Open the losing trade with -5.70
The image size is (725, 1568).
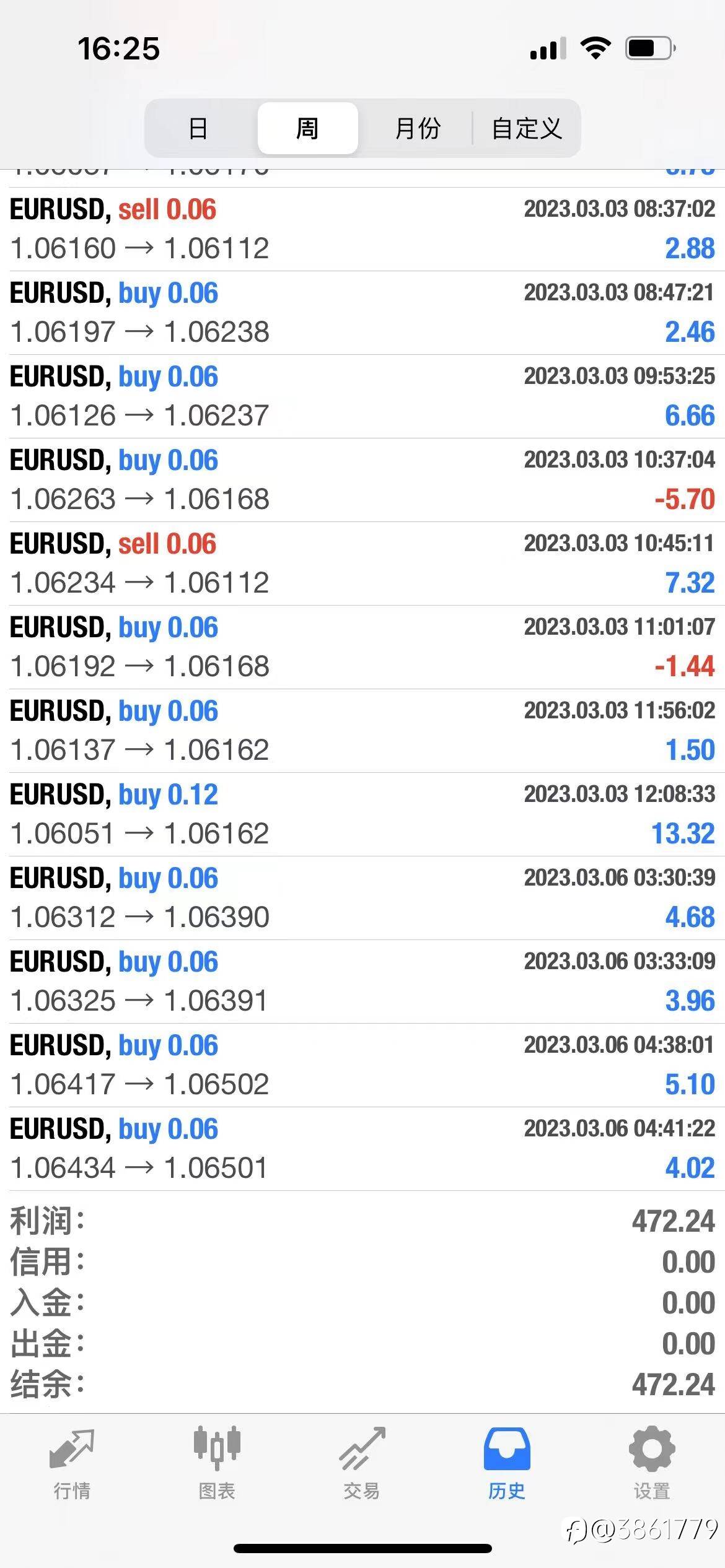(x=362, y=480)
